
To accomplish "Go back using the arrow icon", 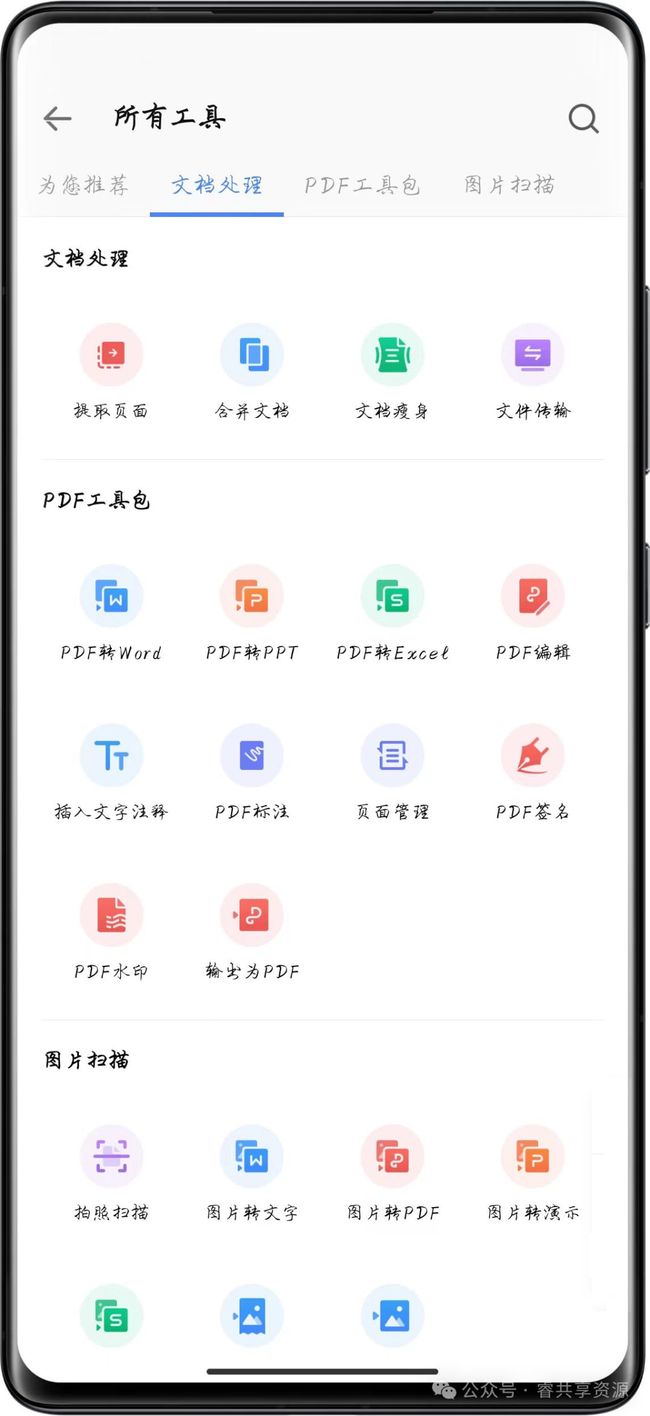I will 57,119.
